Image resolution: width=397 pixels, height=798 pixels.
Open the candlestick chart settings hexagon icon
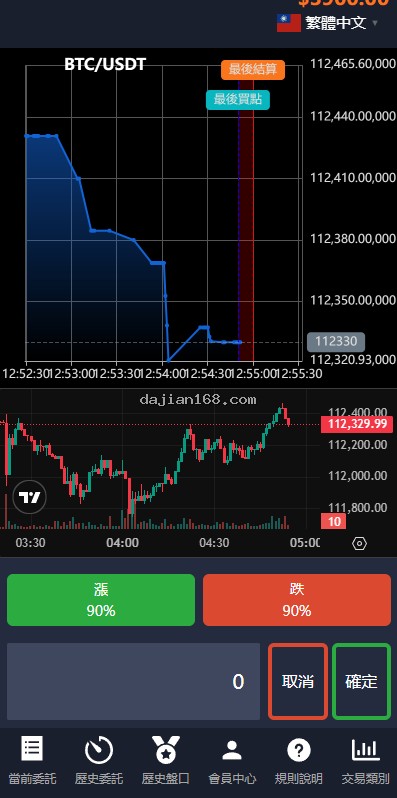(359, 544)
